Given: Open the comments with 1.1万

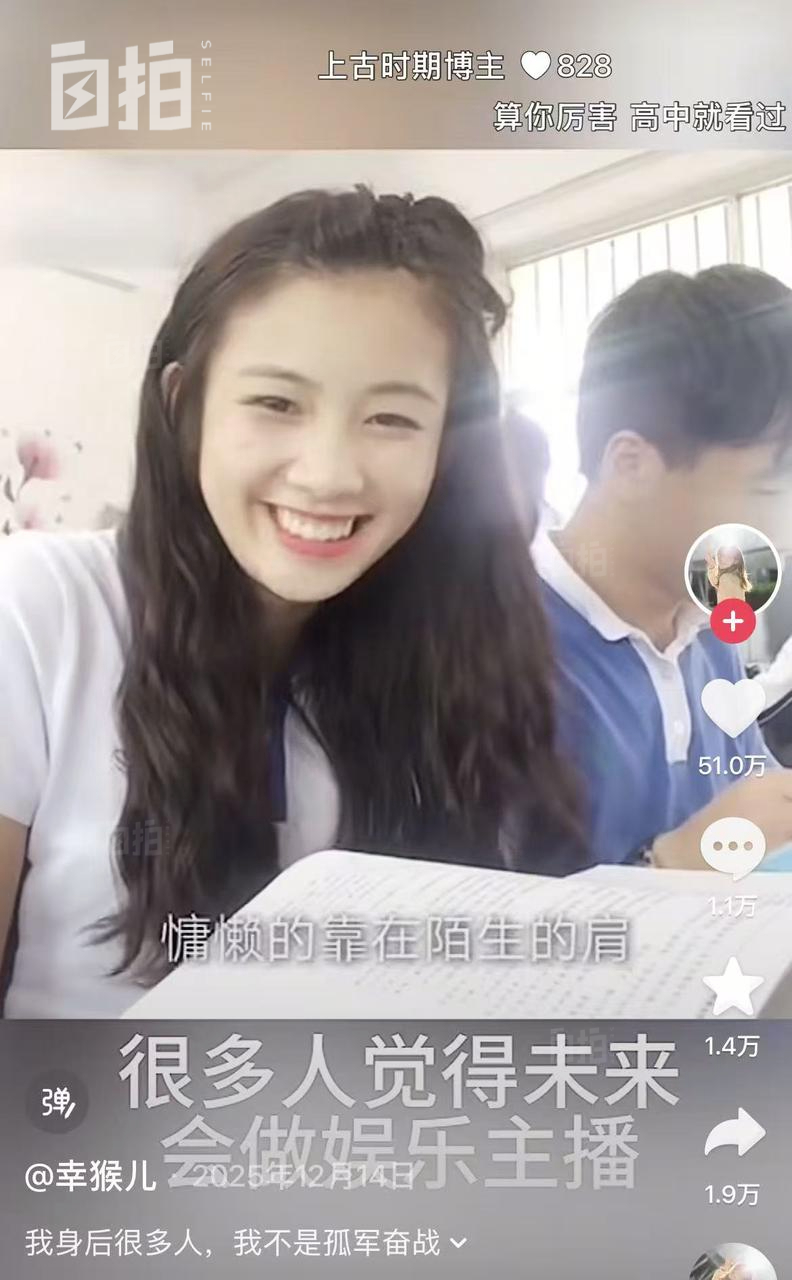Looking at the screenshot, I should tap(733, 850).
